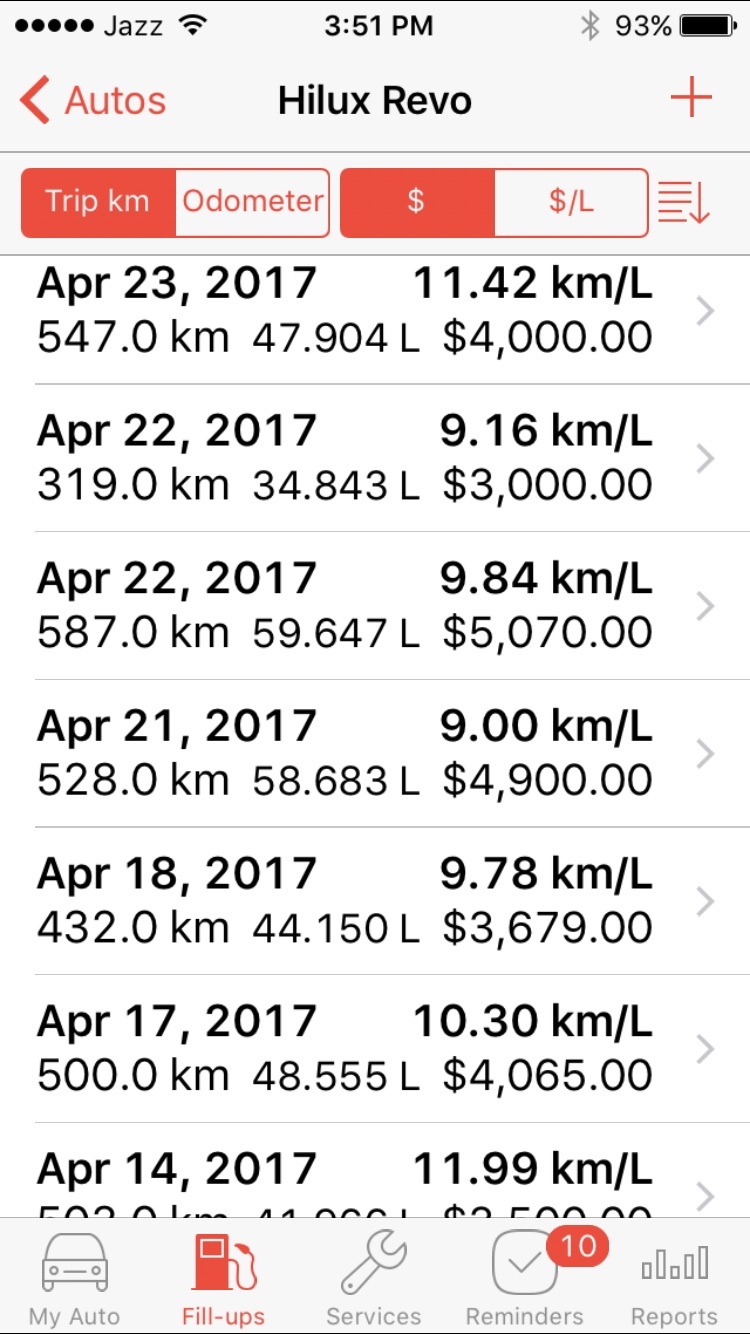
Task: Open the Reminders tab
Action: coord(525,1277)
